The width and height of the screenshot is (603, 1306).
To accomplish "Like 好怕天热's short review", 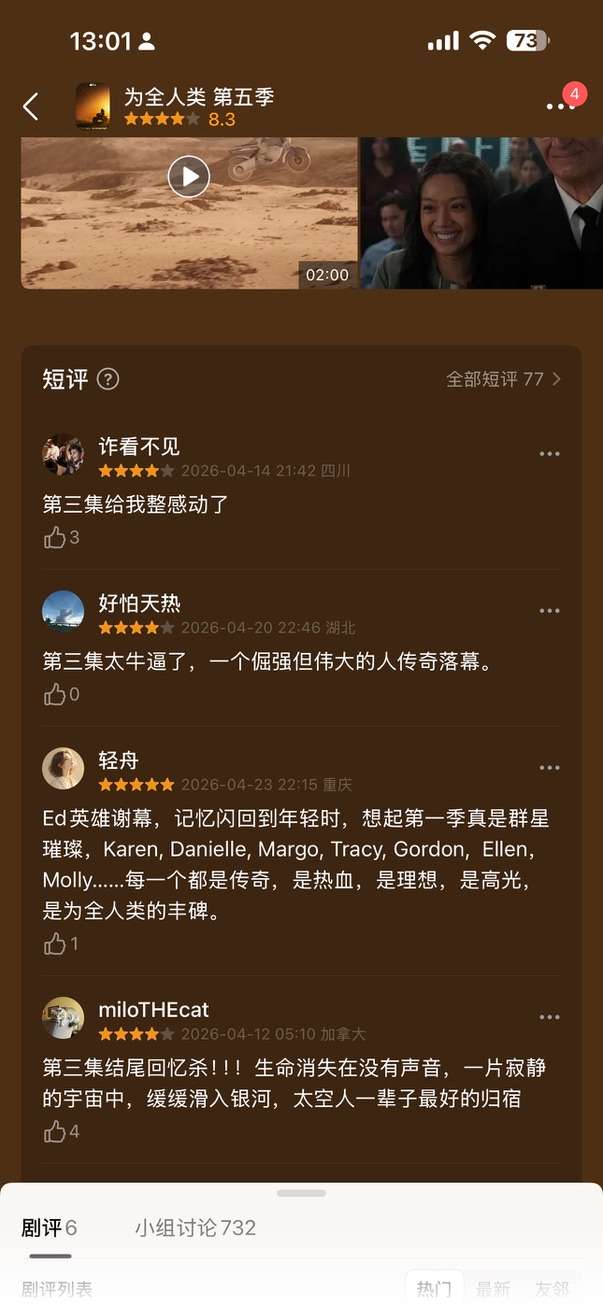I will coord(55,694).
